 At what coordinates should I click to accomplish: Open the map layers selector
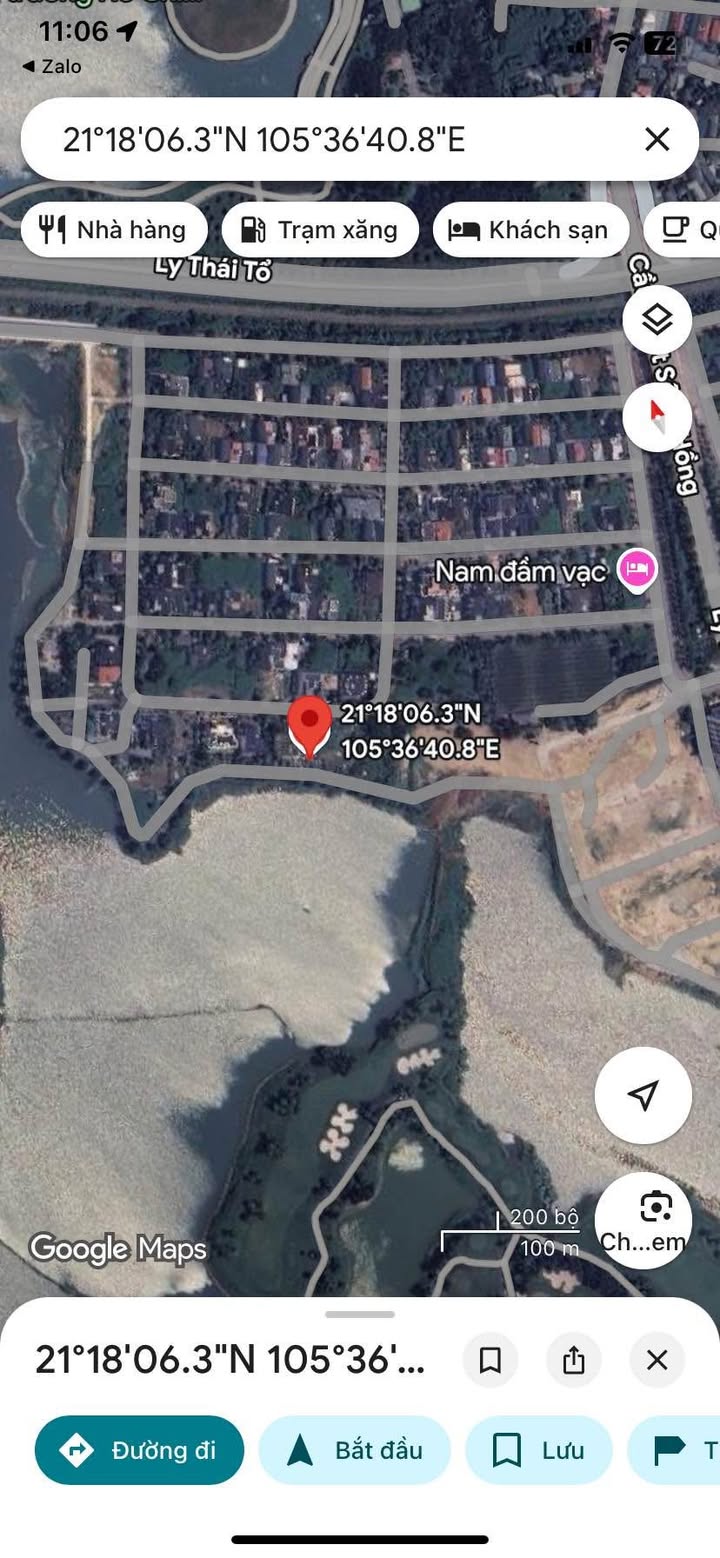657,320
